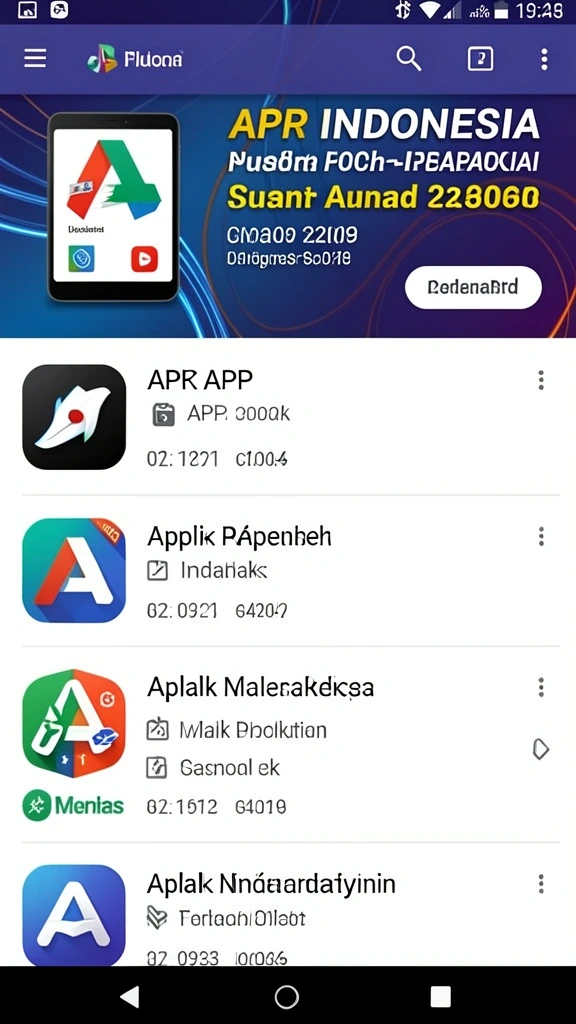Open the search magnifier
Viewport: 576px width, 1024px height.
pos(409,59)
